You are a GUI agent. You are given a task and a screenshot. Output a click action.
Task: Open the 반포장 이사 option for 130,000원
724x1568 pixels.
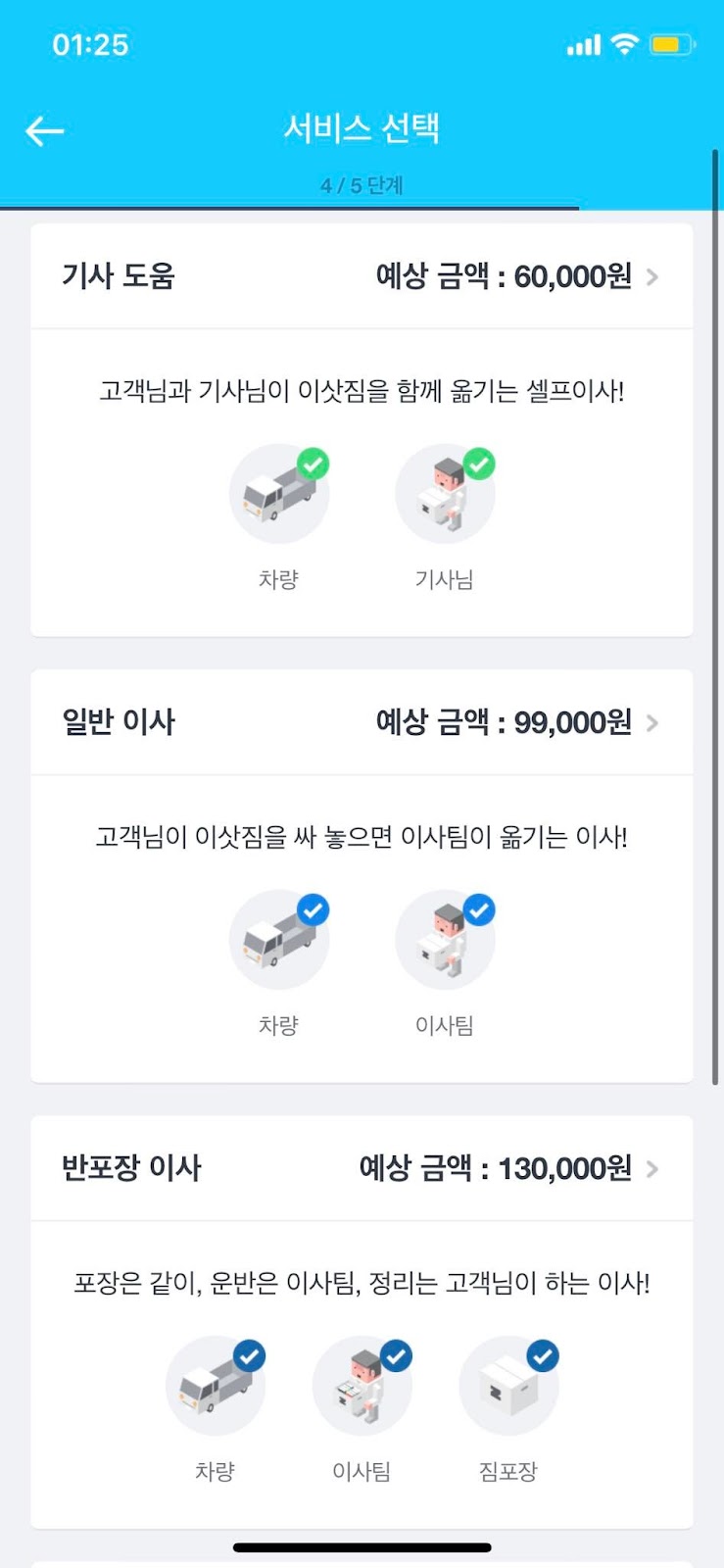click(361, 1168)
